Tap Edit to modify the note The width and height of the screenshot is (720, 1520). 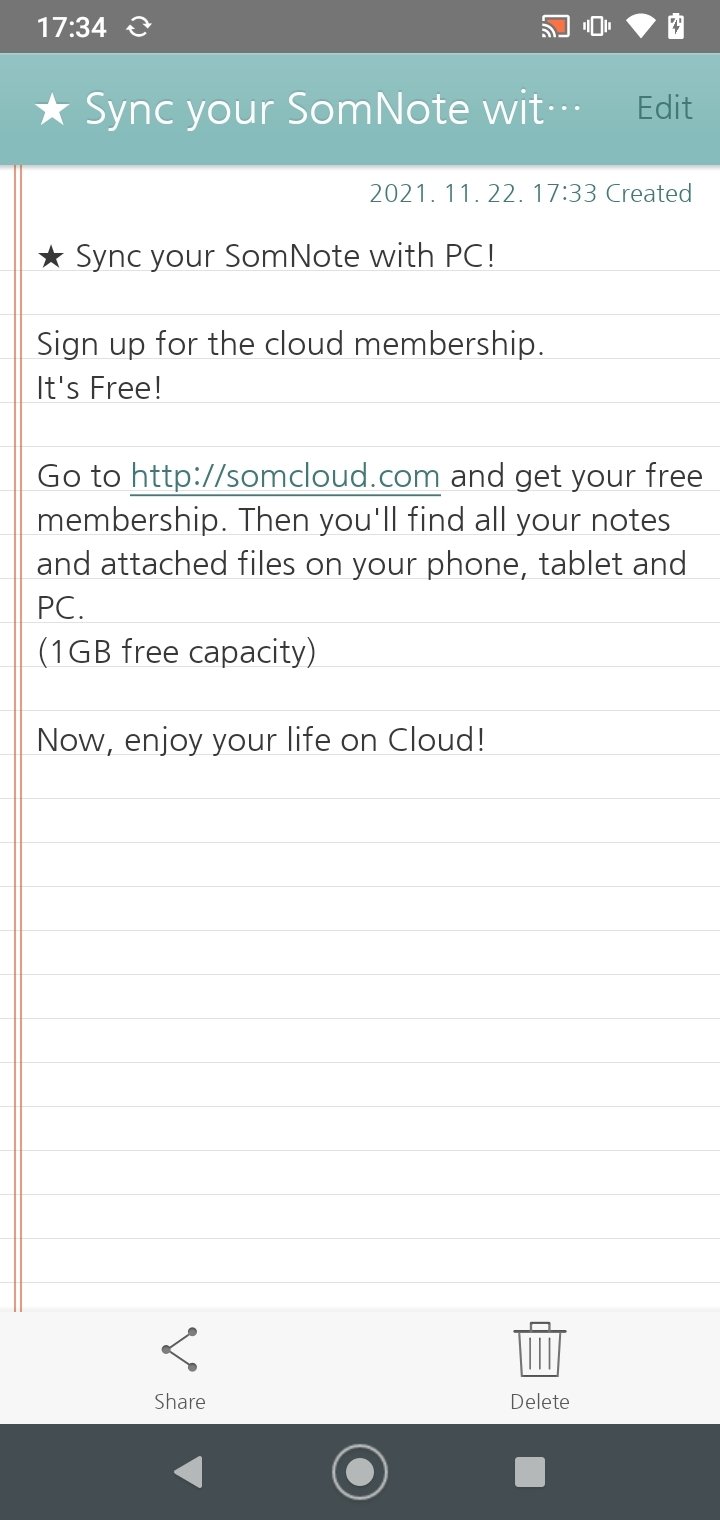[x=664, y=108]
